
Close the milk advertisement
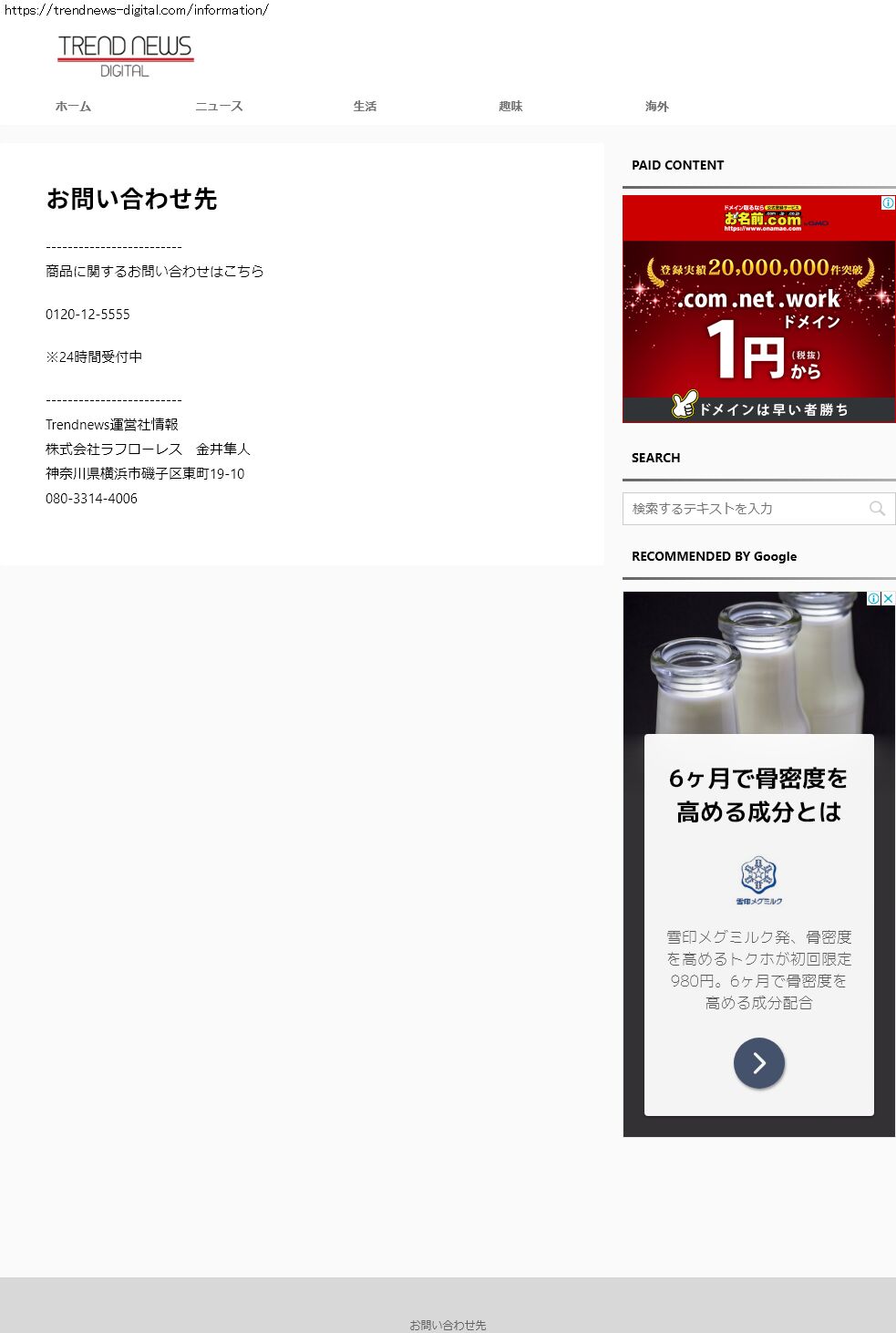888,599
